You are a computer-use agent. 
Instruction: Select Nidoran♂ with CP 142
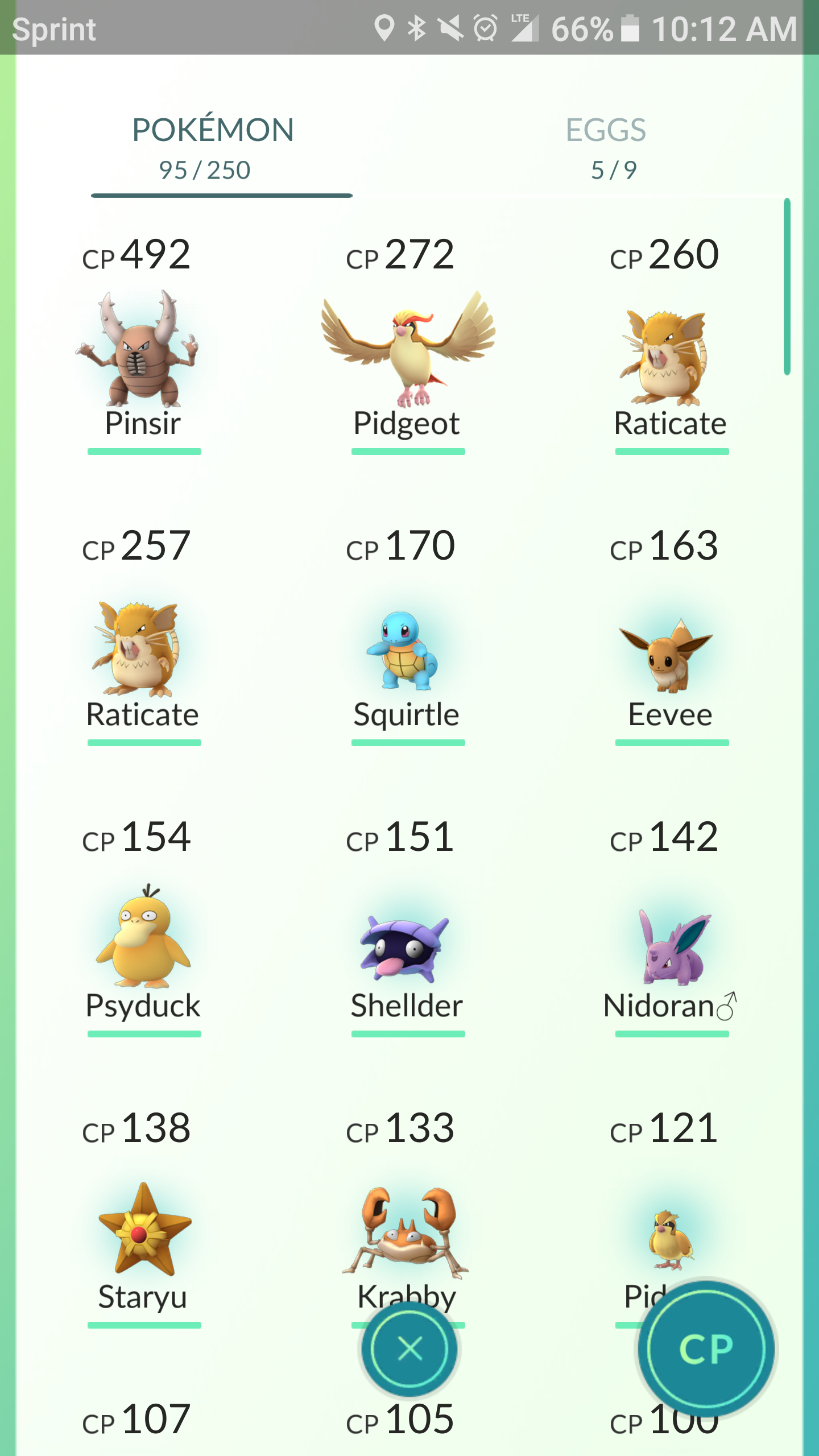pos(670,950)
